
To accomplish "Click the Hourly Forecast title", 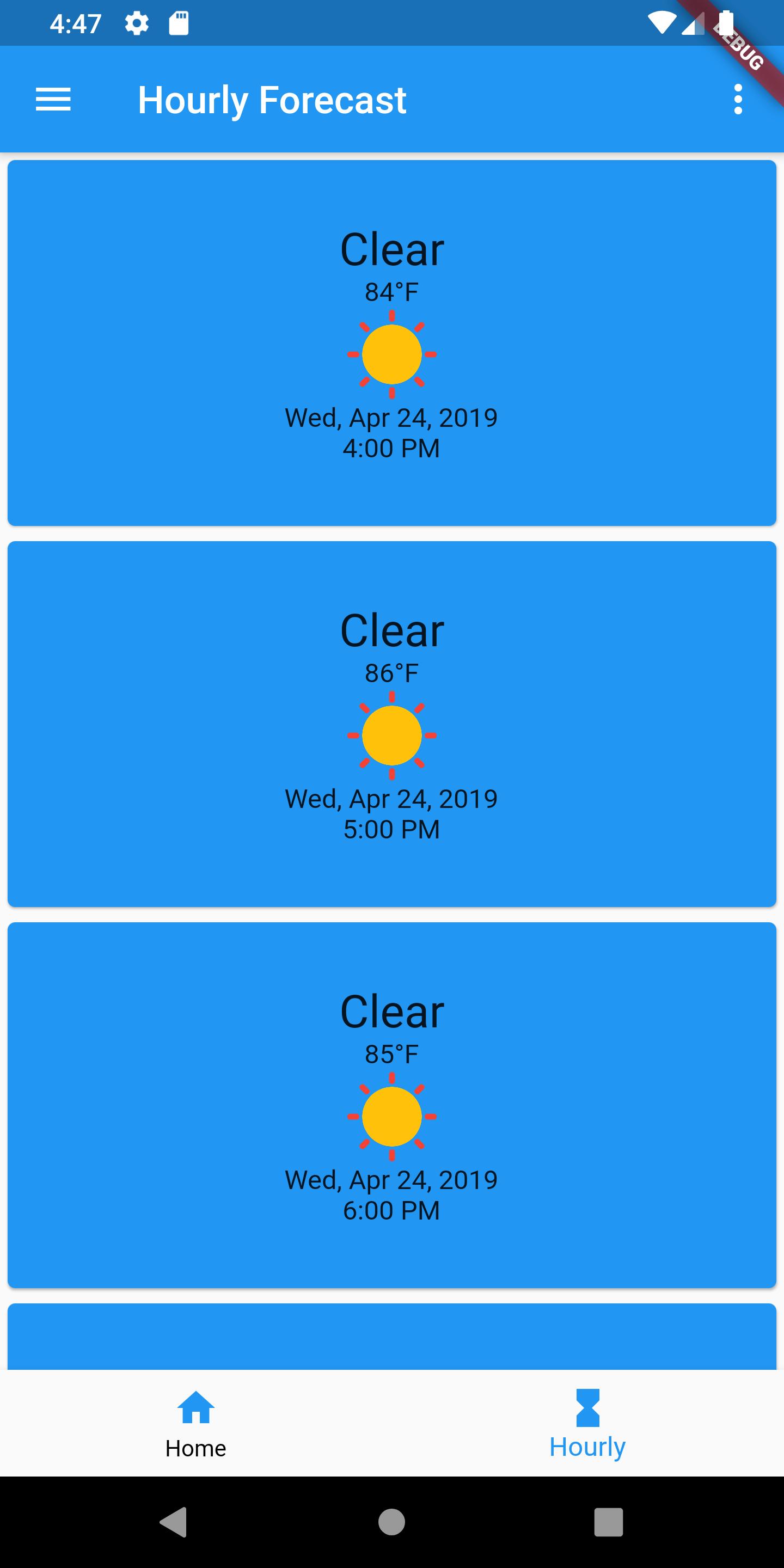I will click(272, 99).
